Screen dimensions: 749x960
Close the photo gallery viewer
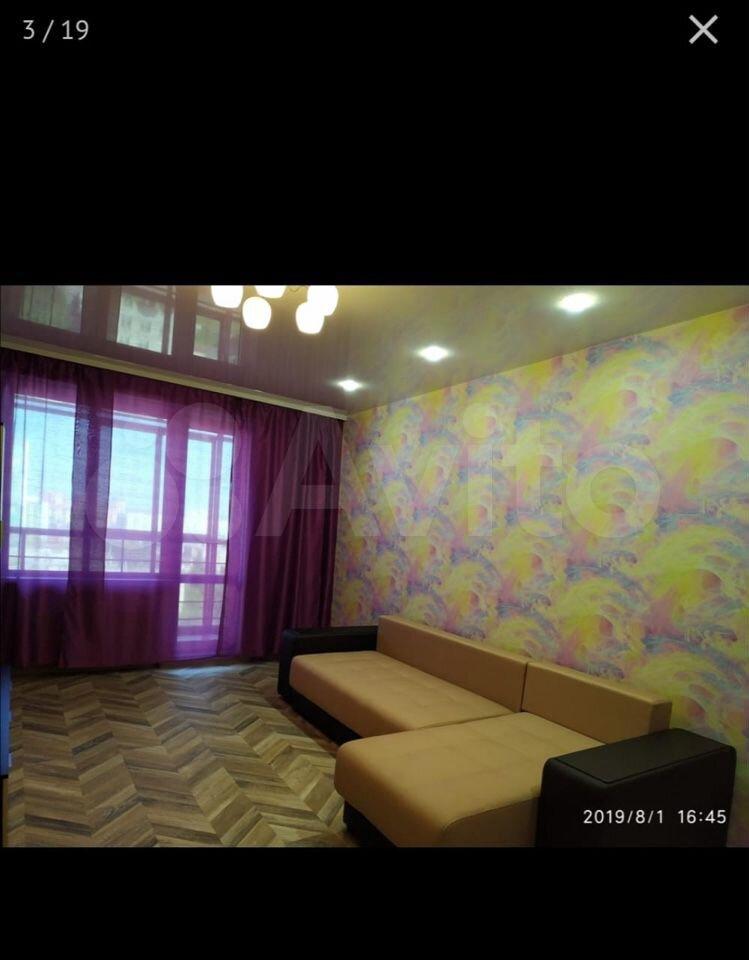703,30
